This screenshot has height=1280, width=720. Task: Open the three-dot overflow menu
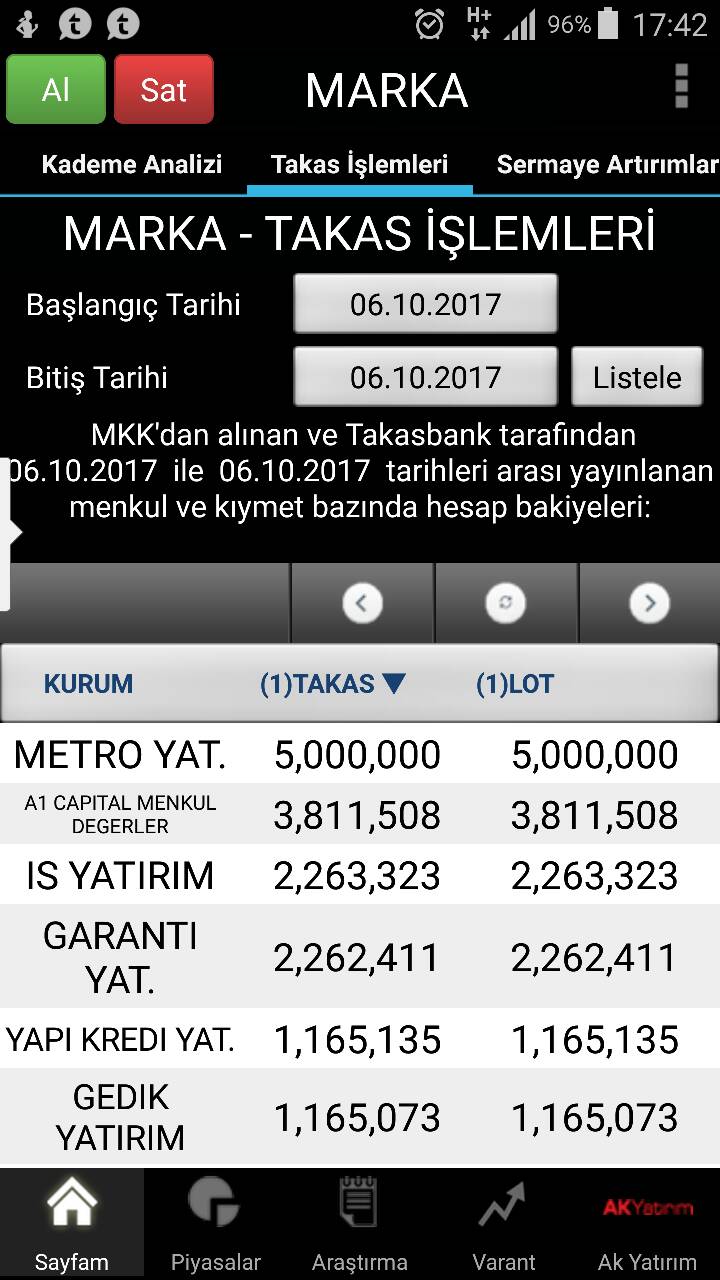click(x=682, y=87)
